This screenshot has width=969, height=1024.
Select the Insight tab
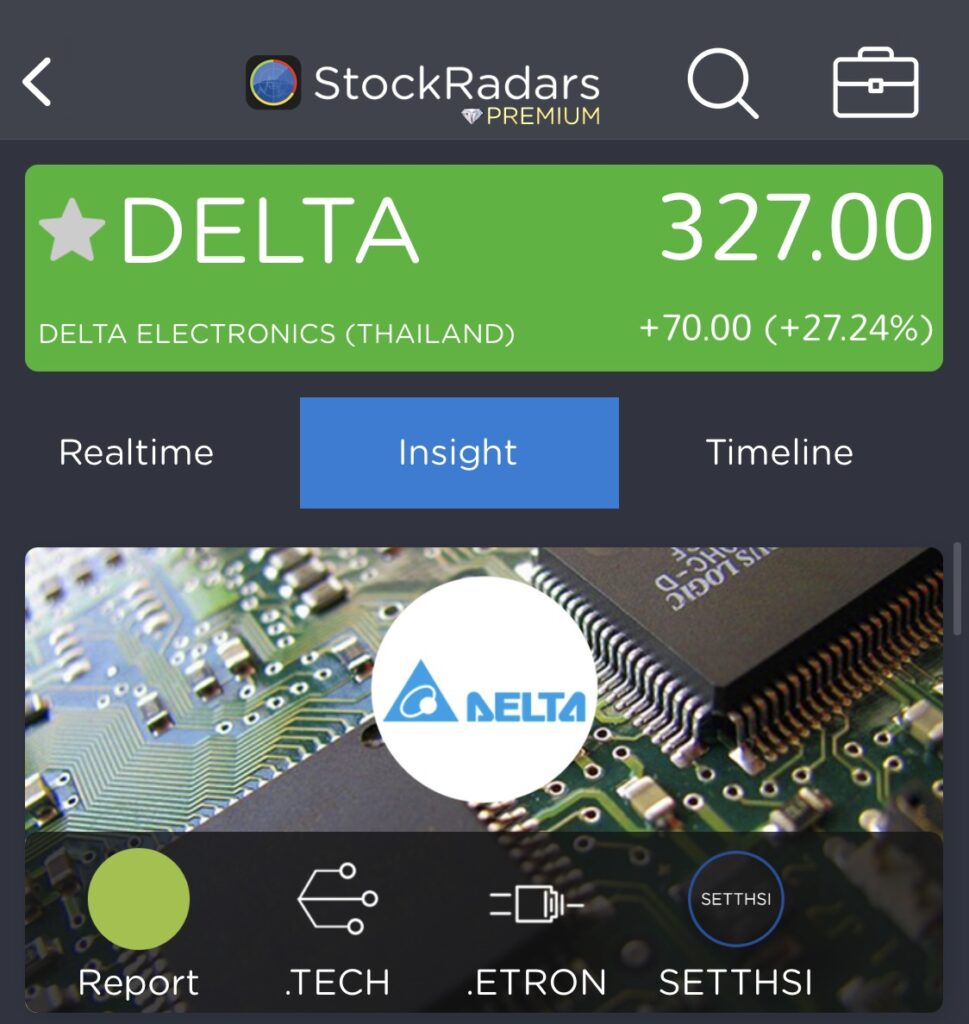458,452
